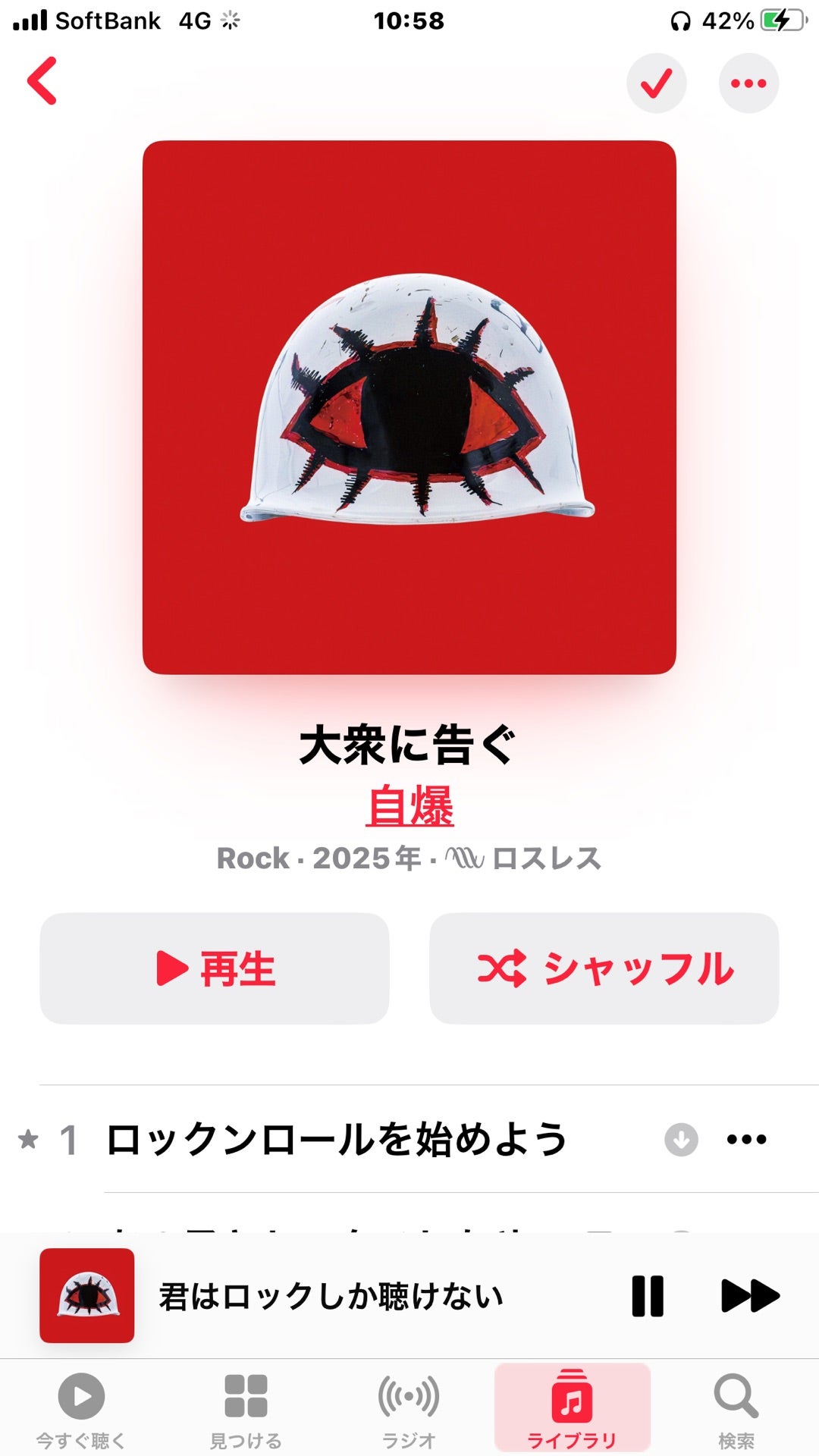
Task: Open the more options ellipsis for track 1
Action: (746, 1137)
